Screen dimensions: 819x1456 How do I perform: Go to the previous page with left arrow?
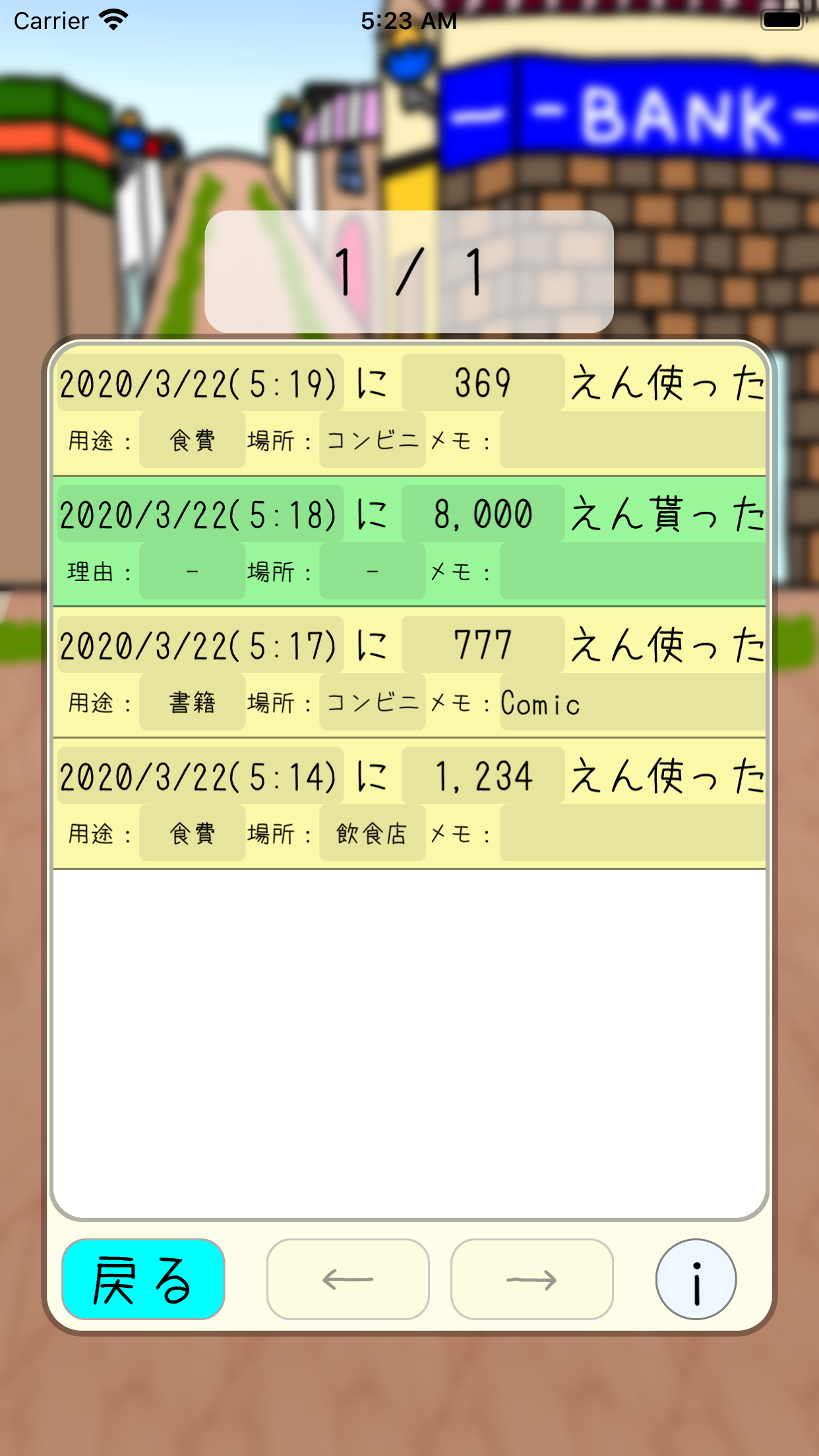(348, 1279)
